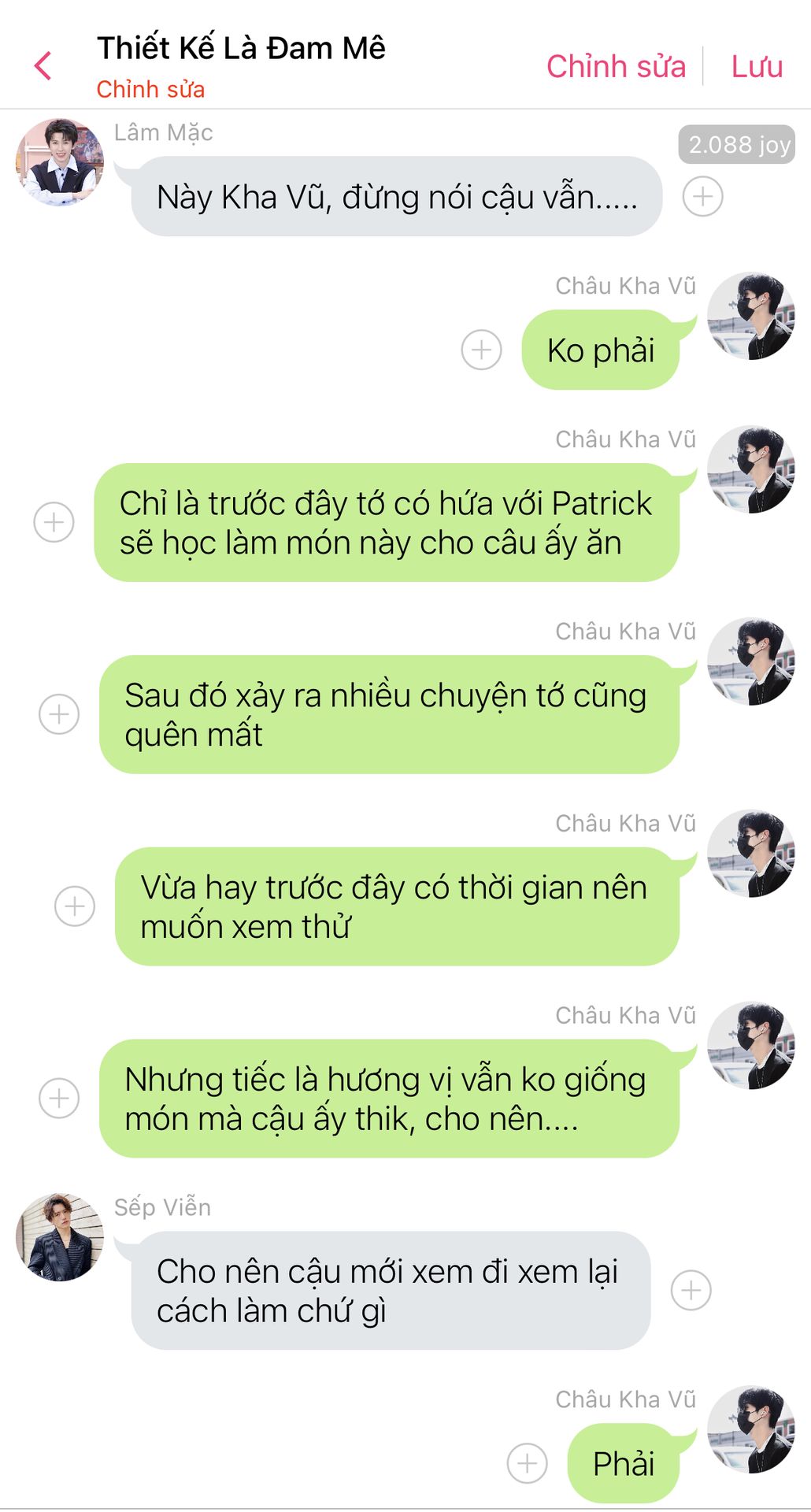Select the "Này Kha Vũ" message bubble
811x1512 pixels.
tap(396, 197)
